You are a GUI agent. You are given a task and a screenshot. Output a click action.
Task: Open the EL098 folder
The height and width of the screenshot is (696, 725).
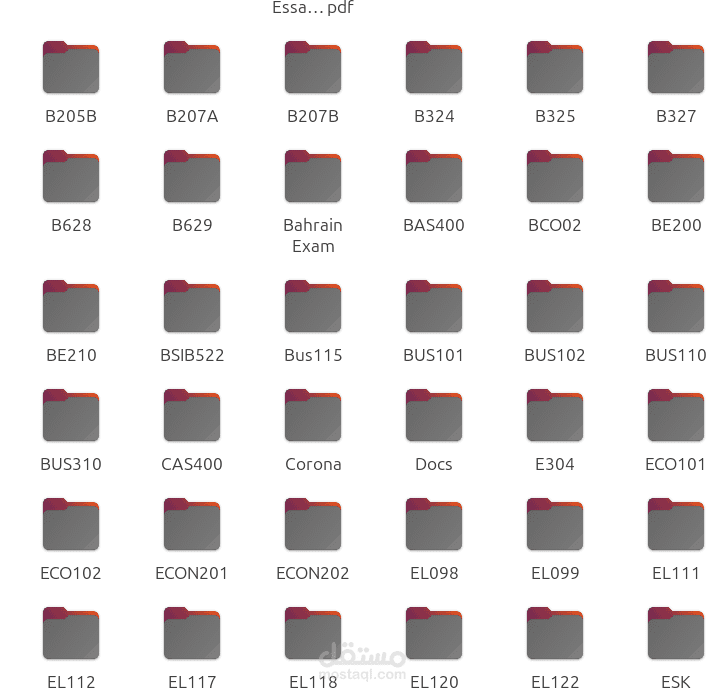point(434,525)
